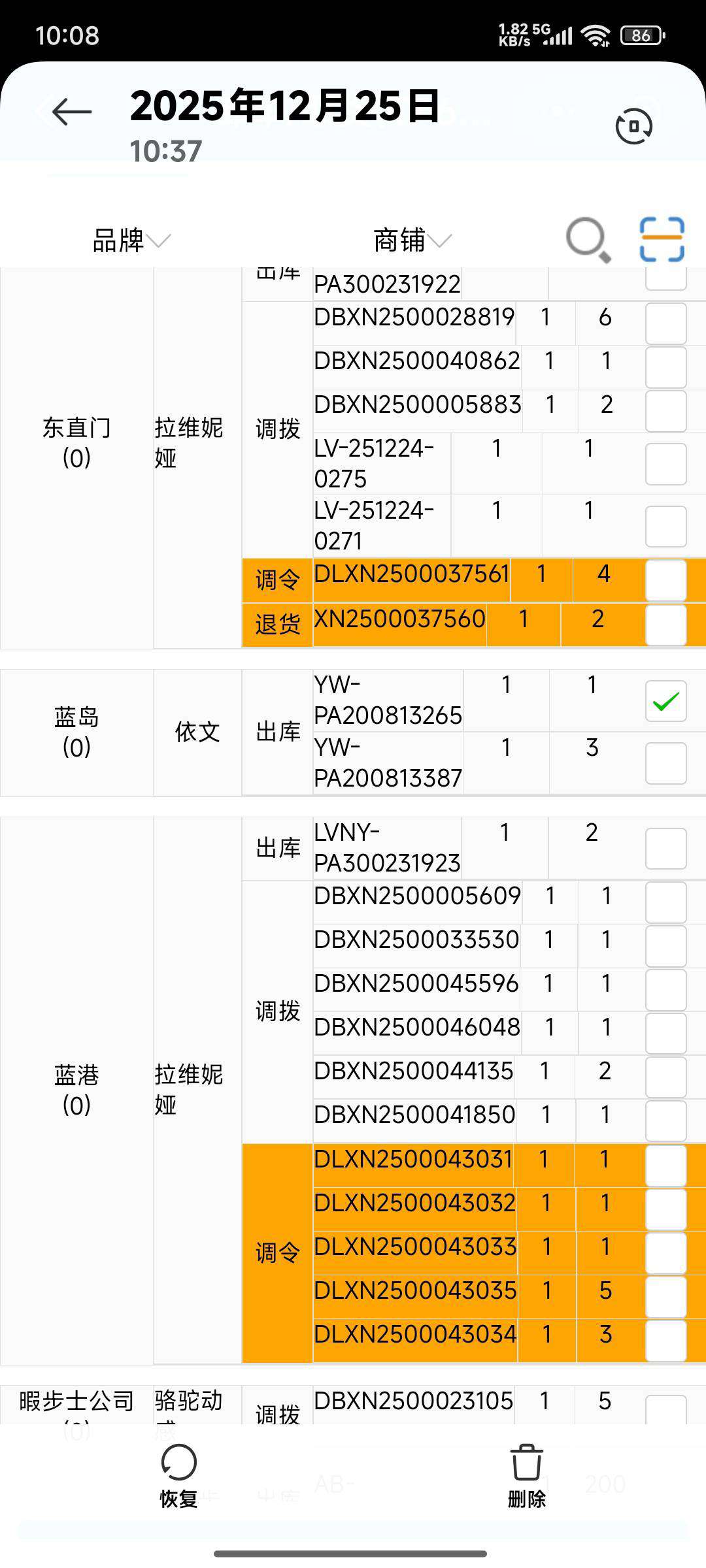The height and width of the screenshot is (1568, 706).
Task: Expand the 品牌 dropdown filter
Action: pyautogui.click(x=131, y=240)
